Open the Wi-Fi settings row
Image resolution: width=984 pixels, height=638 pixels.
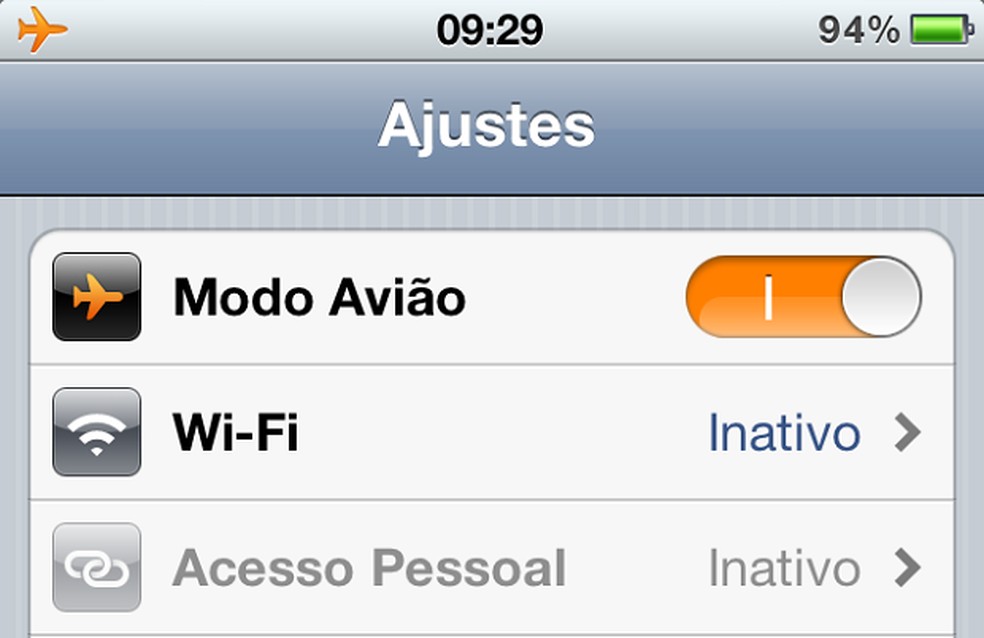[x=490, y=433]
